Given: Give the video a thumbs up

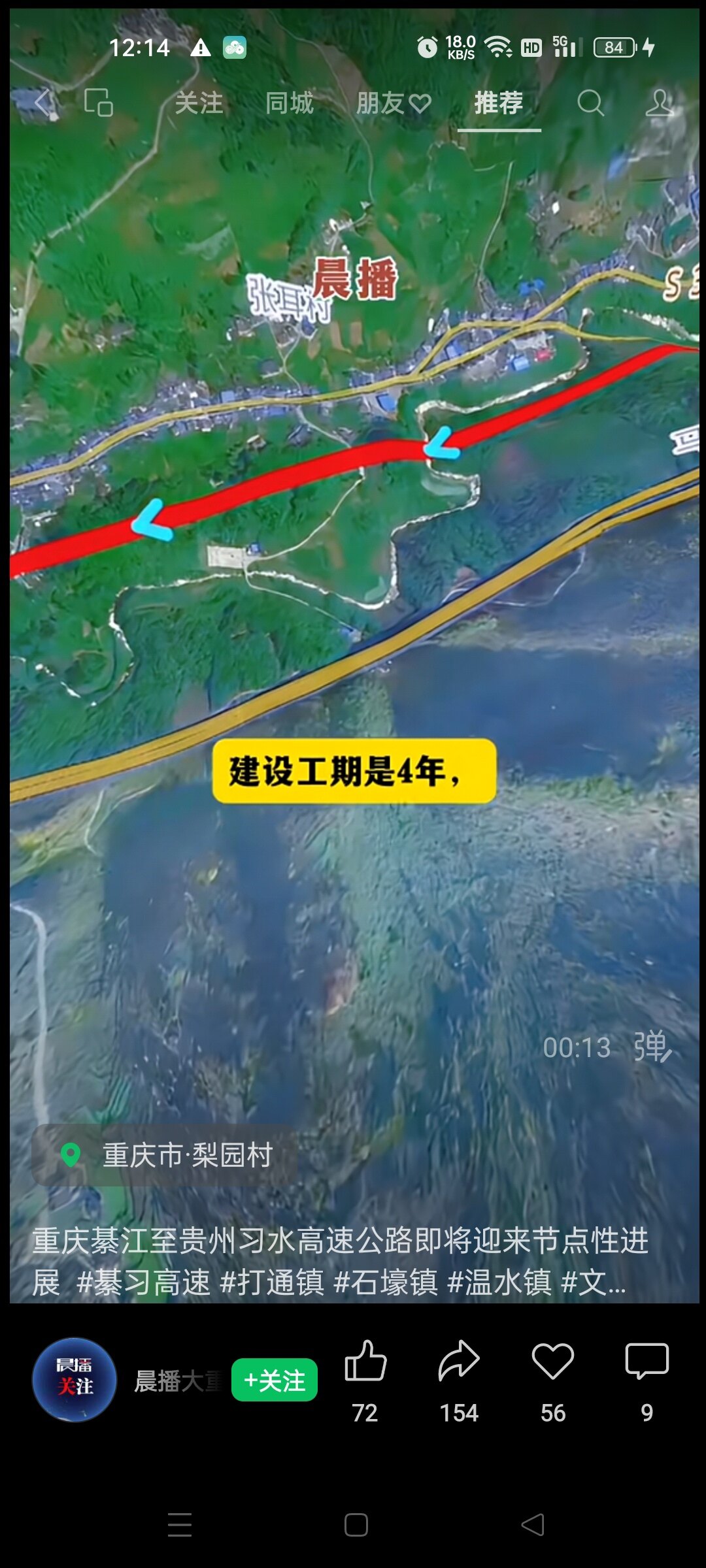Looking at the screenshot, I should point(365,1362).
